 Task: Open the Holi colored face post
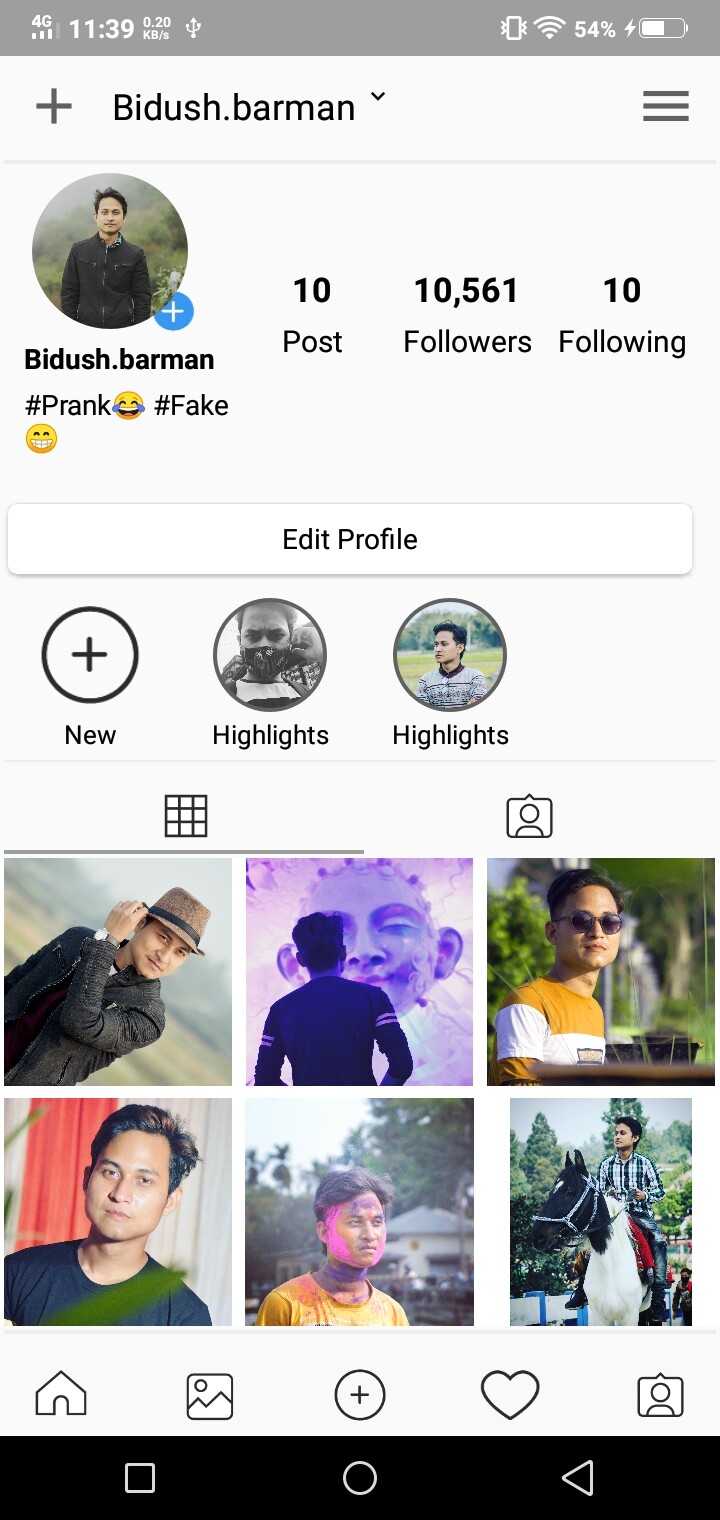coord(360,1212)
